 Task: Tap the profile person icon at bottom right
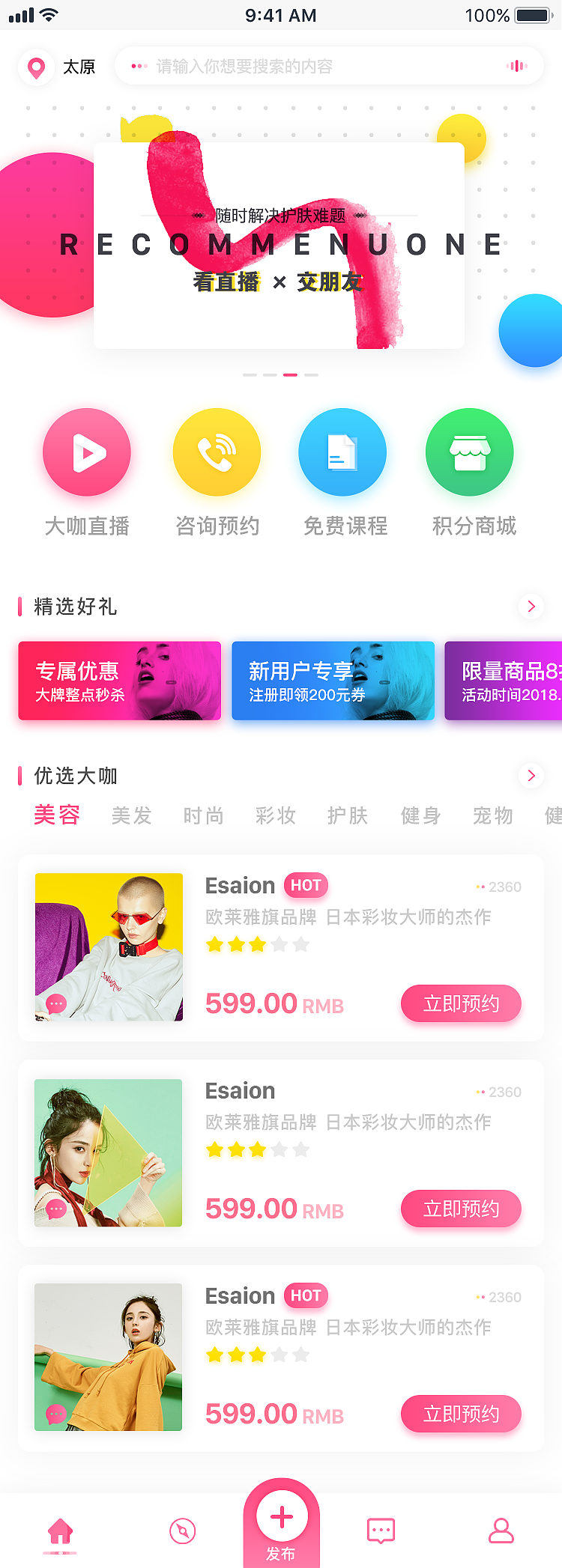[x=501, y=1529]
